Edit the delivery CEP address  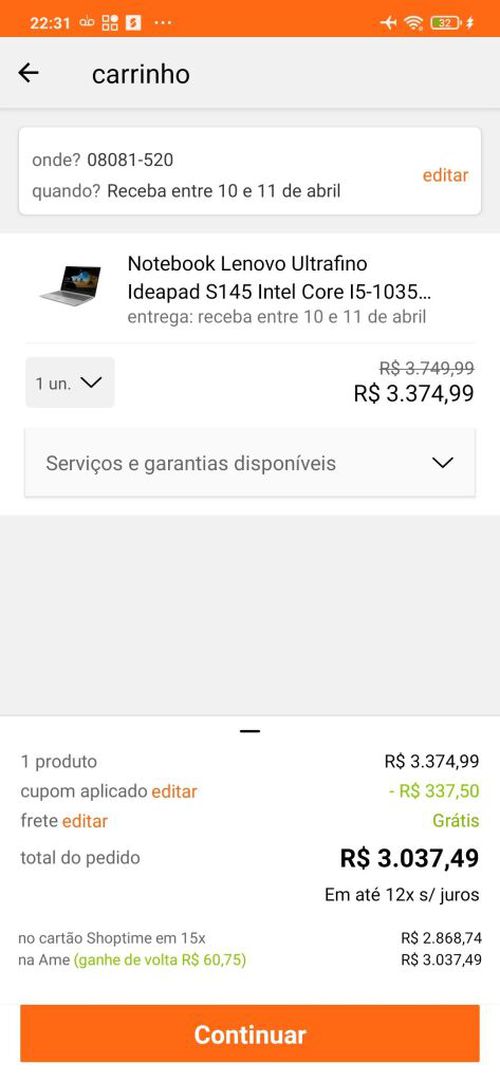click(x=445, y=175)
